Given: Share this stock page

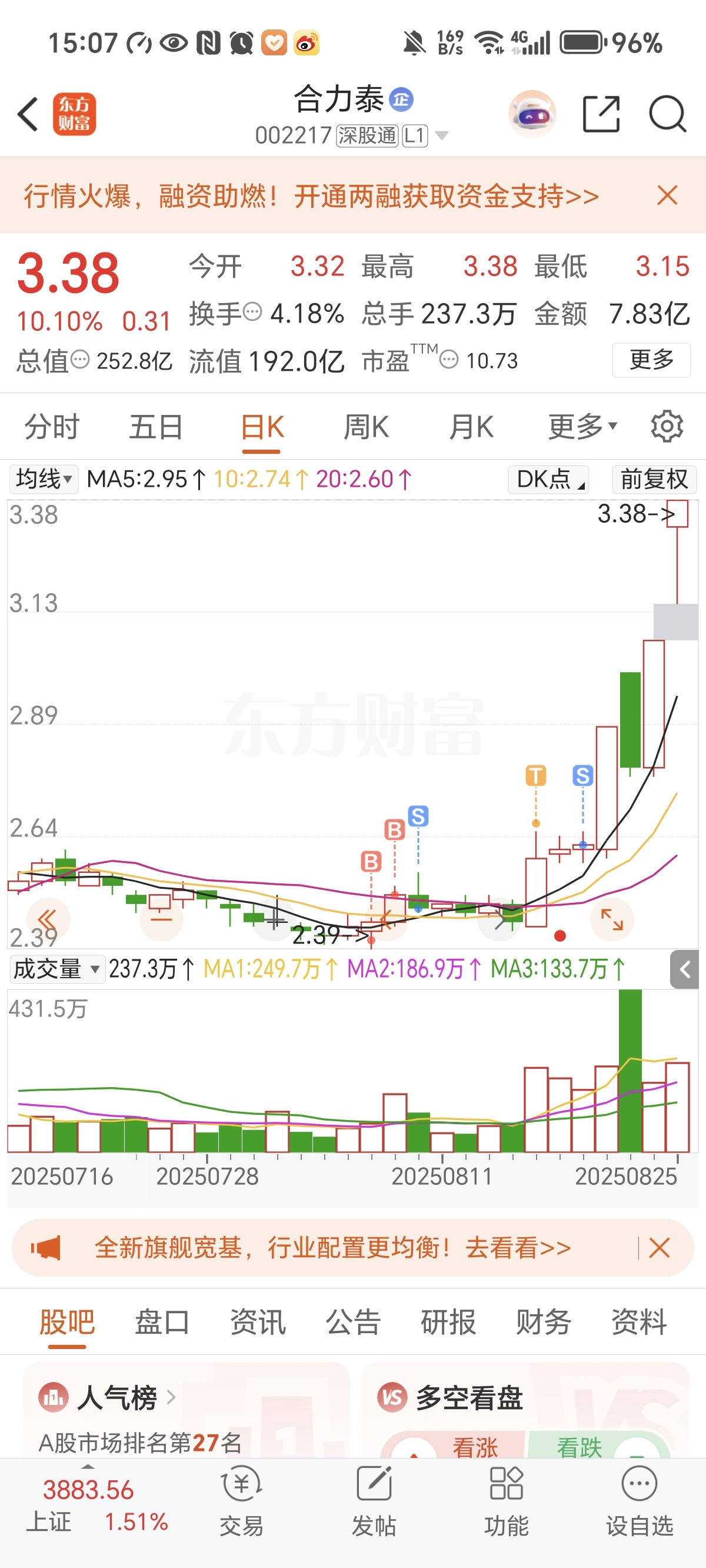Looking at the screenshot, I should pyautogui.click(x=601, y=114).
